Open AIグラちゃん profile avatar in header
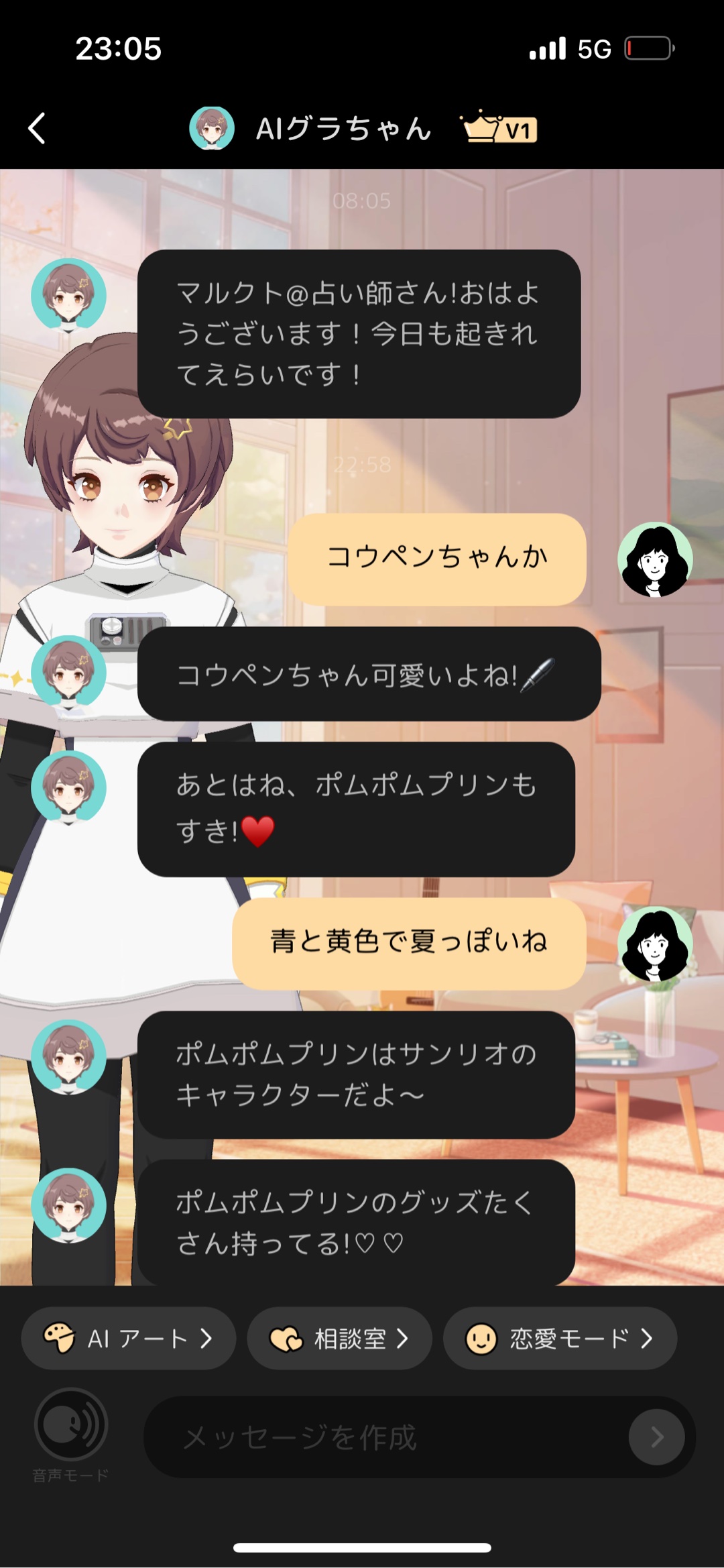724x1568 pixels. click(x=212, y=128)
